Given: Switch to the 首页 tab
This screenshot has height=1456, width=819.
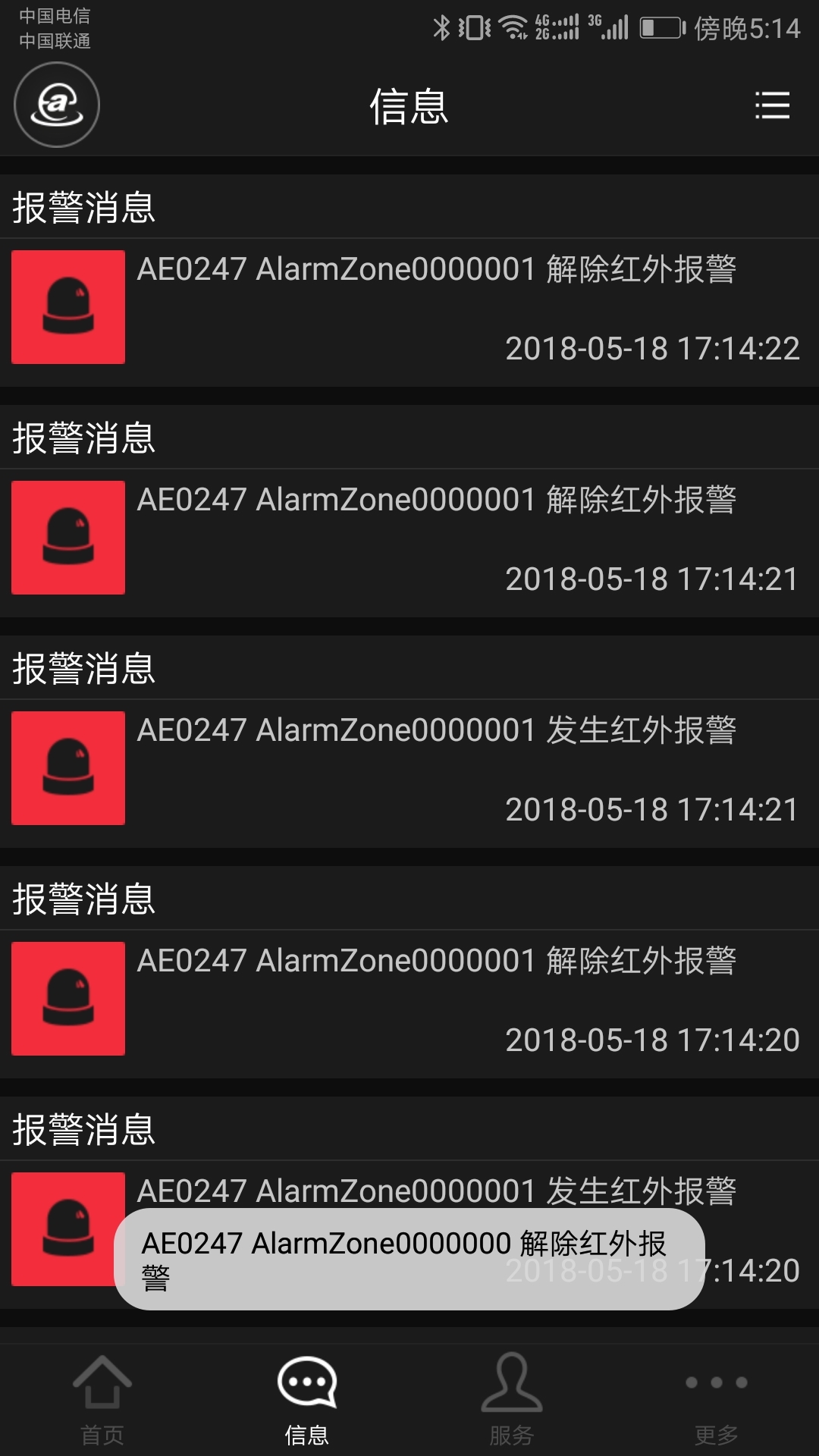Looking at the screenshot, I should [x=102, y=1400].
